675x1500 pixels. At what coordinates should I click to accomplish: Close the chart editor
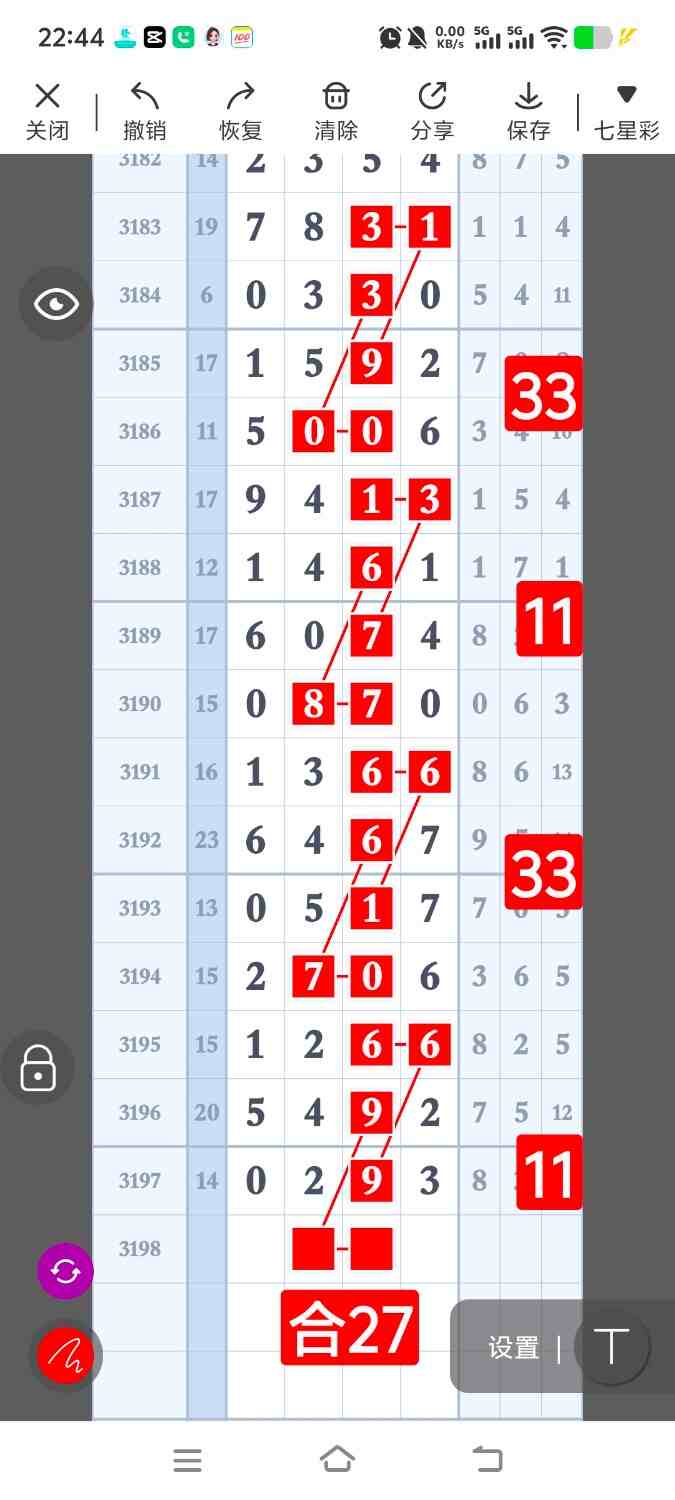(47, 111)
